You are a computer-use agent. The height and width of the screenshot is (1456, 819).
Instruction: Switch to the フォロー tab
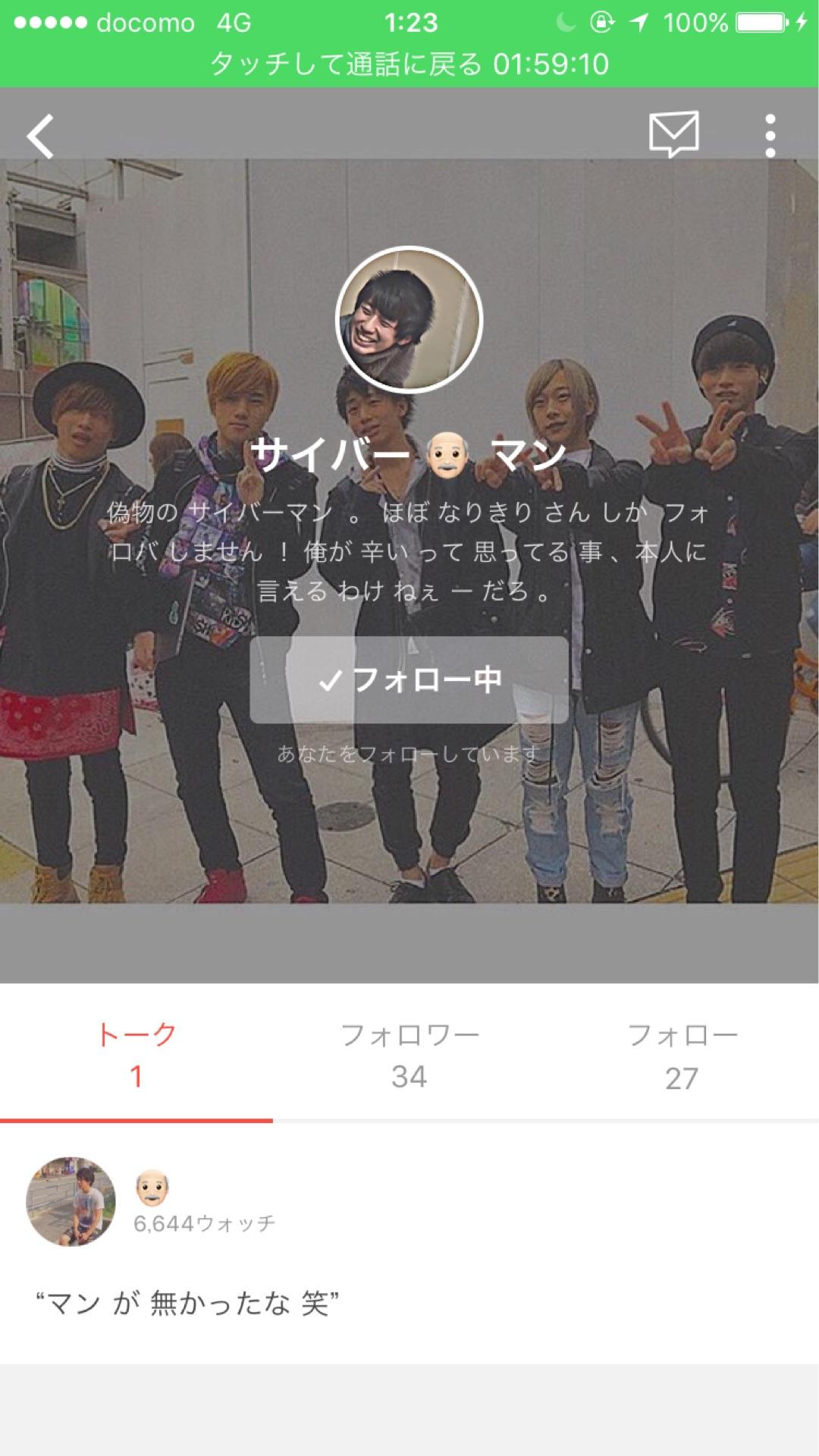[x=682, y=1054]
